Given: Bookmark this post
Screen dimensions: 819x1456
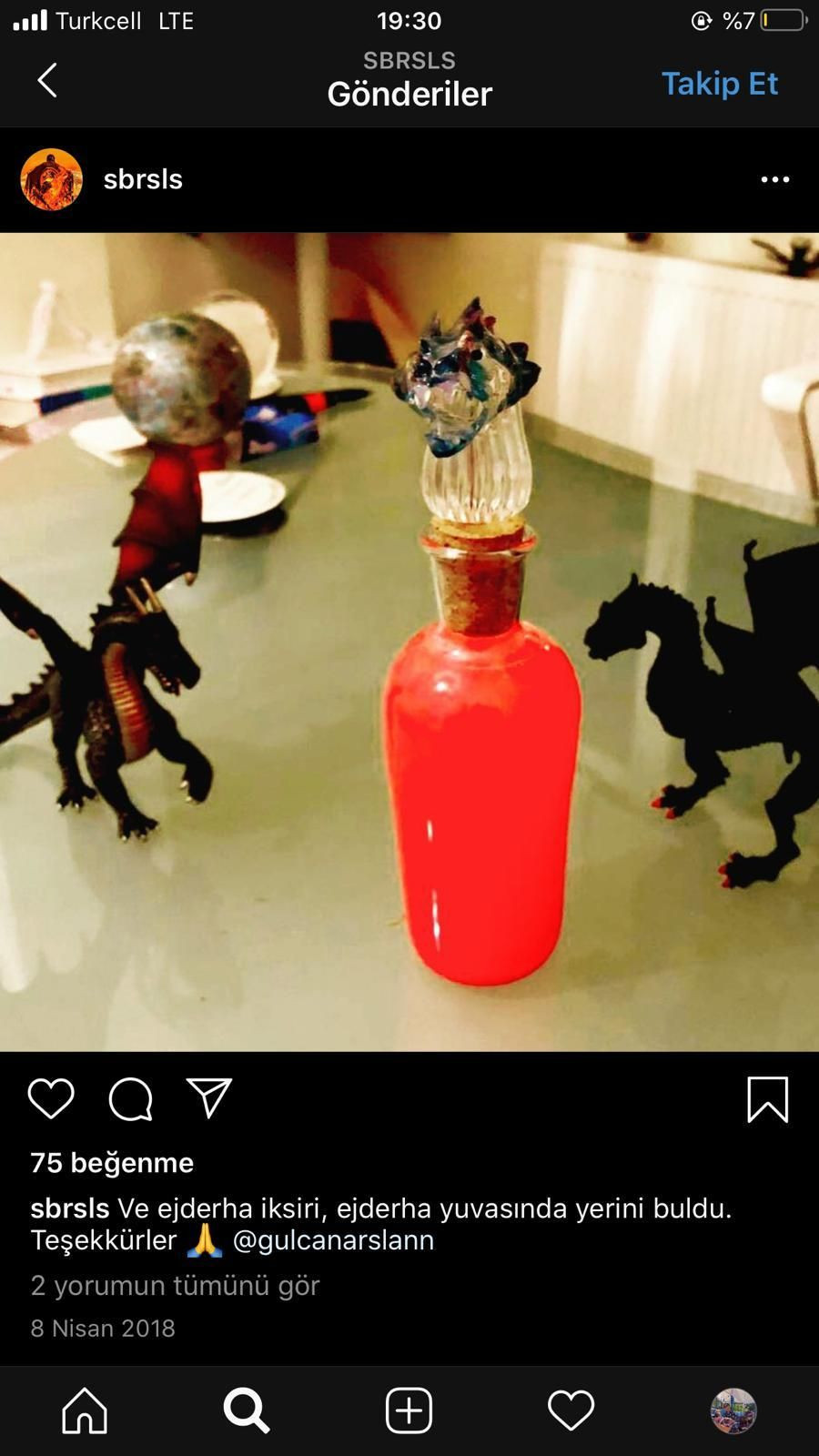Looking at the screenshot, I should point(767,1099).
